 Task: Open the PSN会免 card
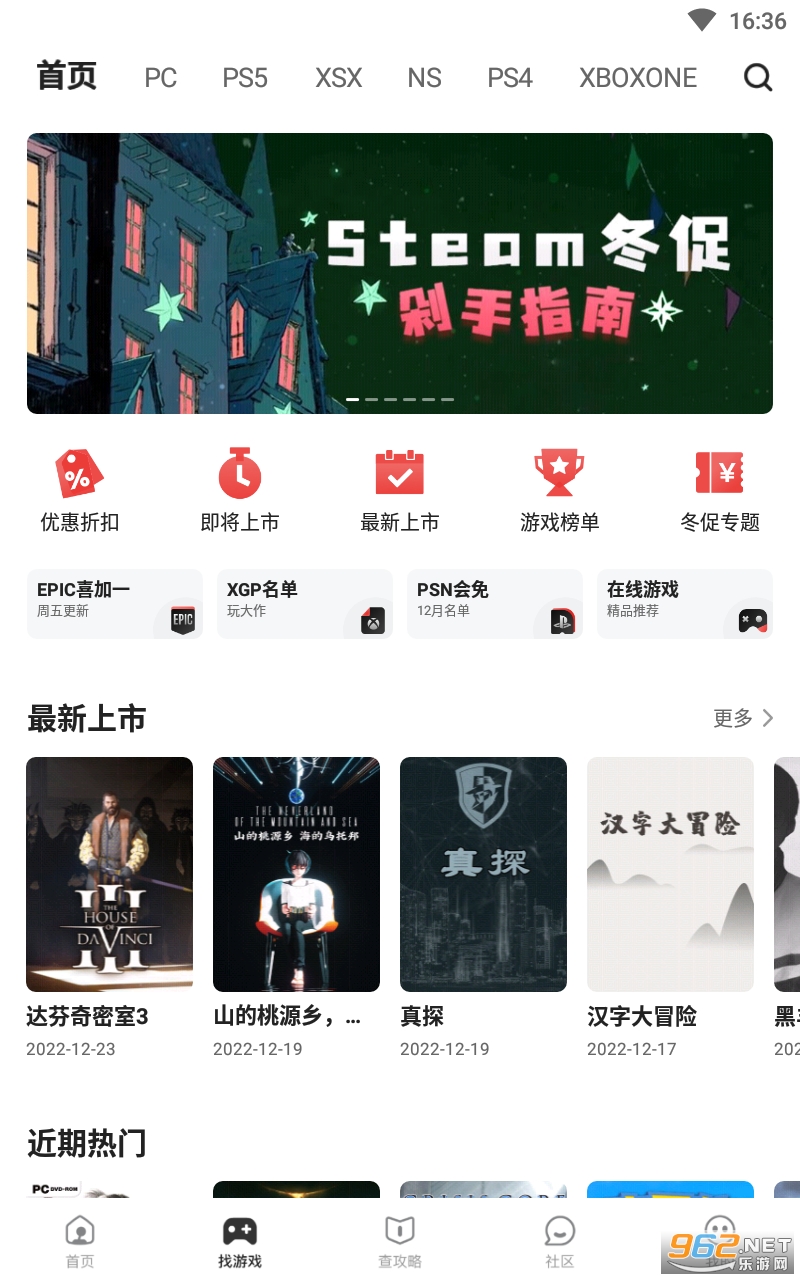click(x=495, y=604)
